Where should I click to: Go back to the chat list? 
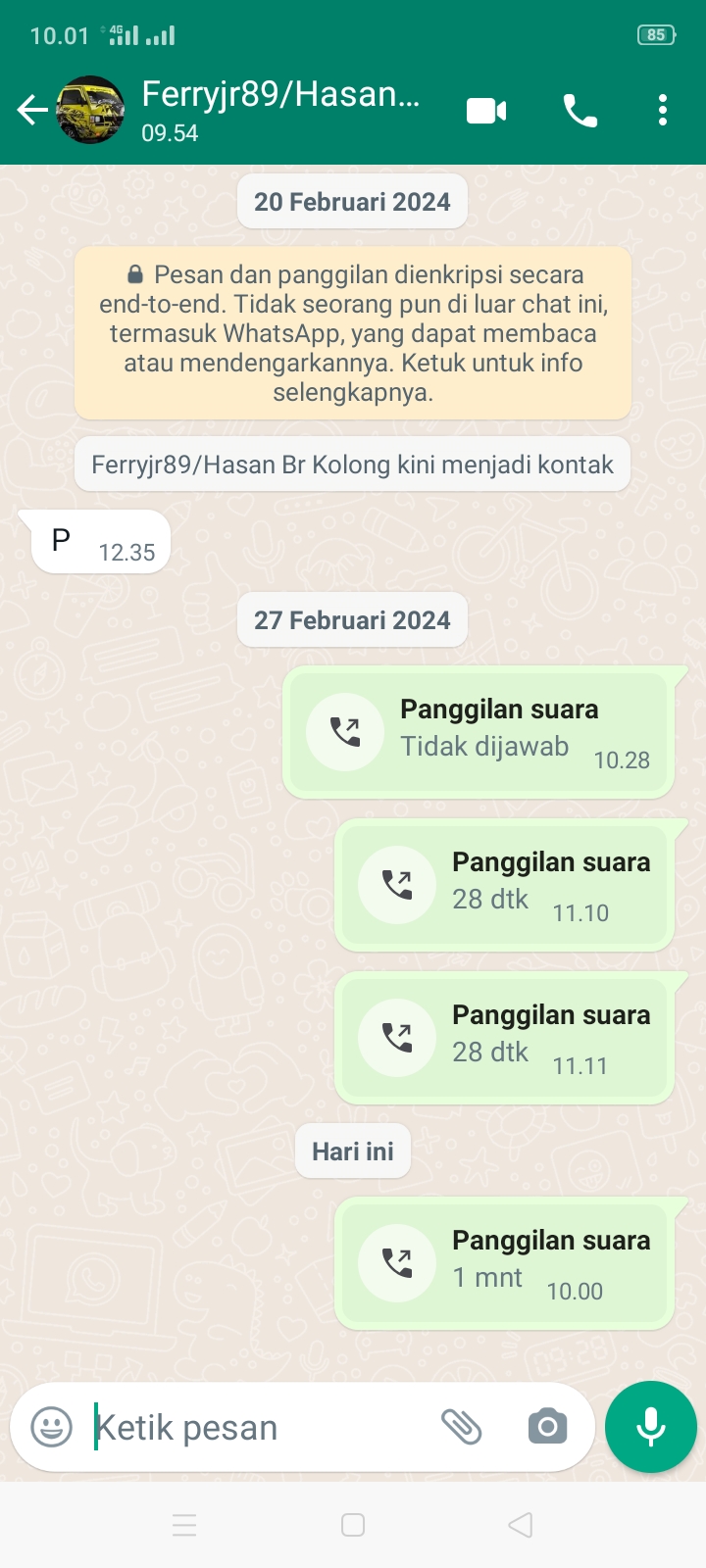[31, 111]
